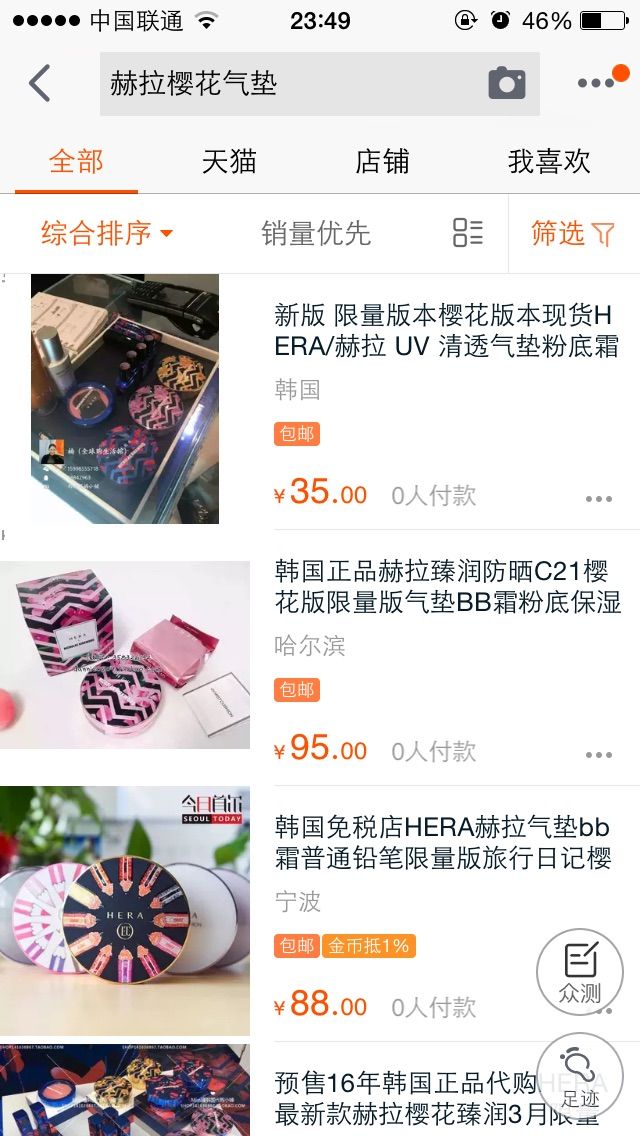The height and width of the screenshot is (1136, 640).
Task: Show more options for the ¥35.00 item
Action: pyautogui.click(x=599, y=499)
